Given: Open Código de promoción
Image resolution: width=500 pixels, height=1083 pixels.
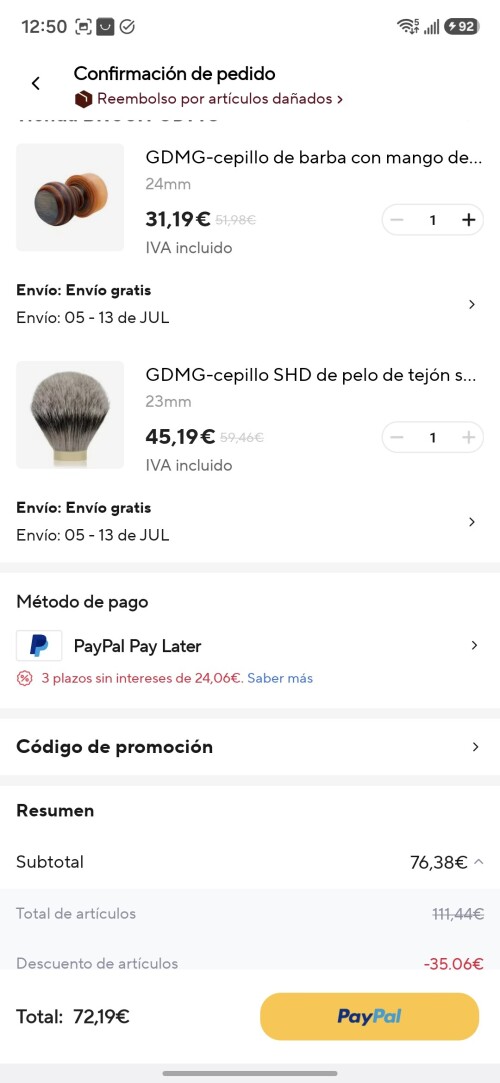Looking at the screenshot, I should click(x=250, y=747).
